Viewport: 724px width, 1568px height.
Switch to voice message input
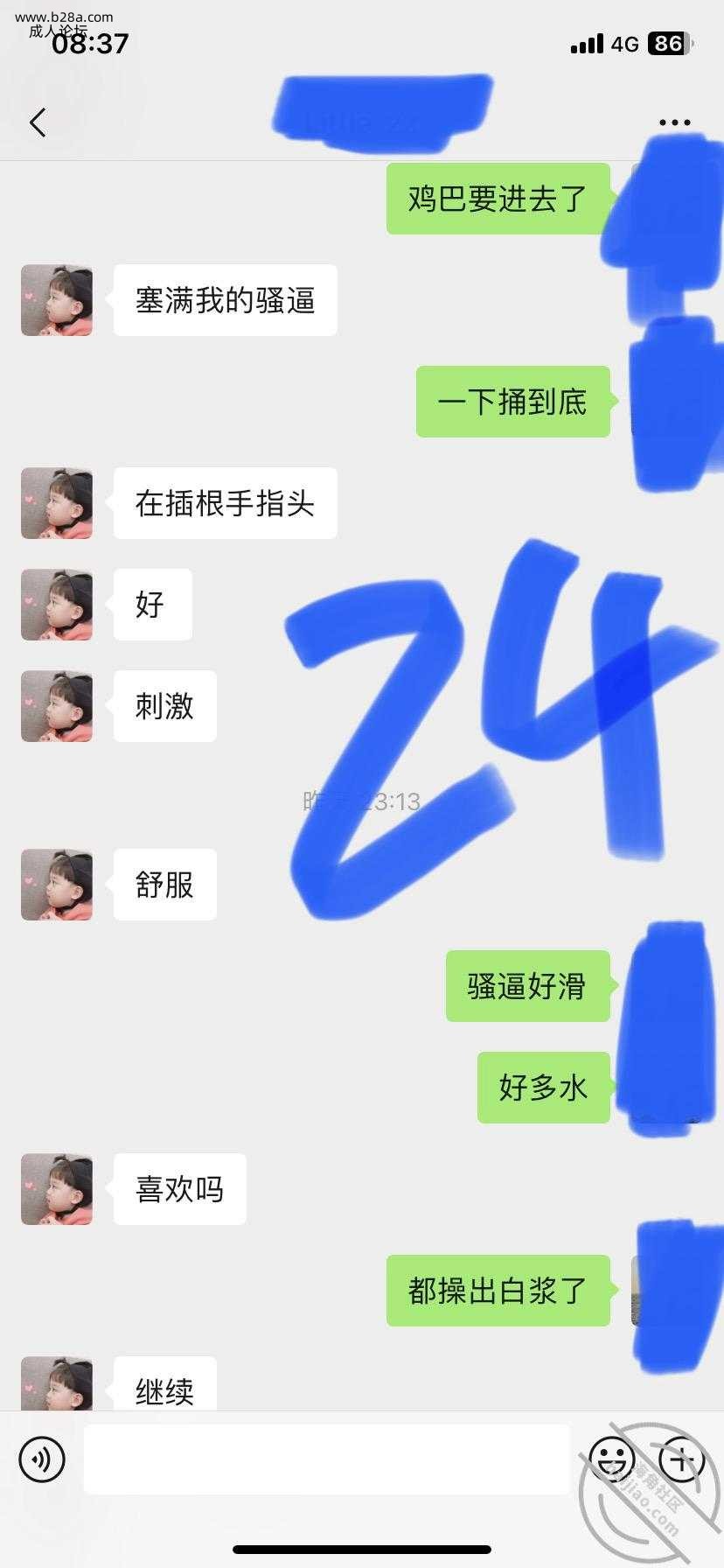pos(42,1459)
